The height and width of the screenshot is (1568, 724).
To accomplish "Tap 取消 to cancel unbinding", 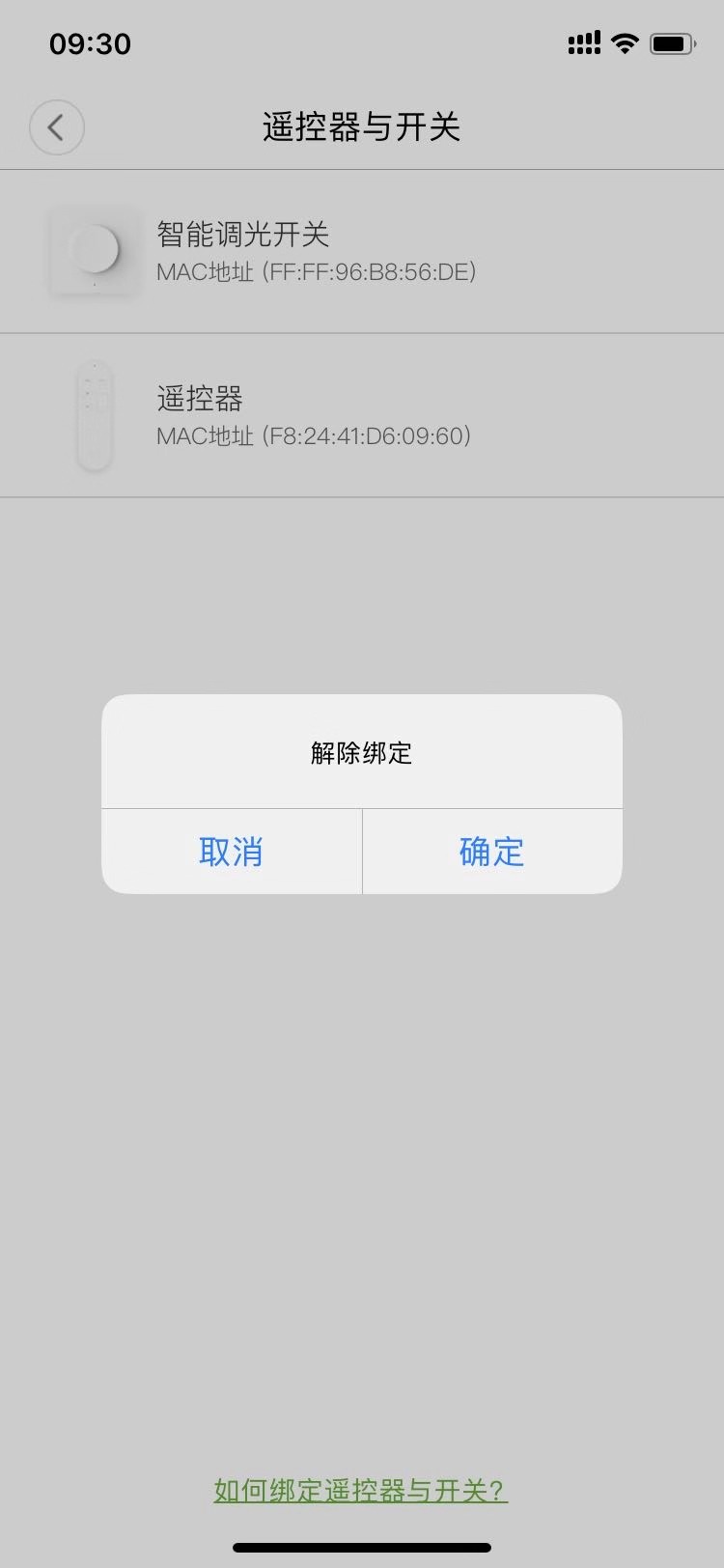I will [232, 852].
